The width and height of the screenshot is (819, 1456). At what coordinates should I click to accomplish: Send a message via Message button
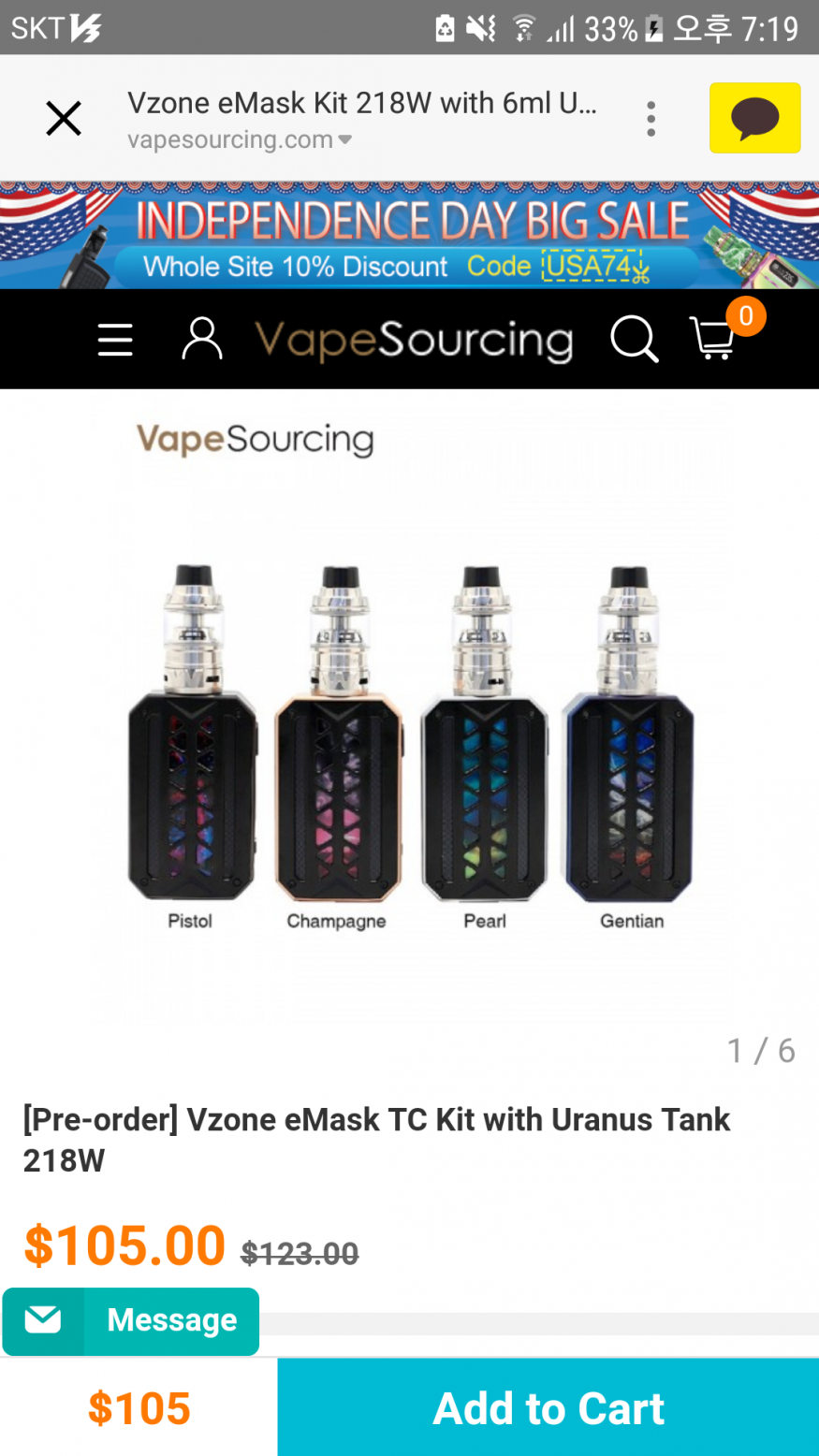click(x=131, y=1320)
